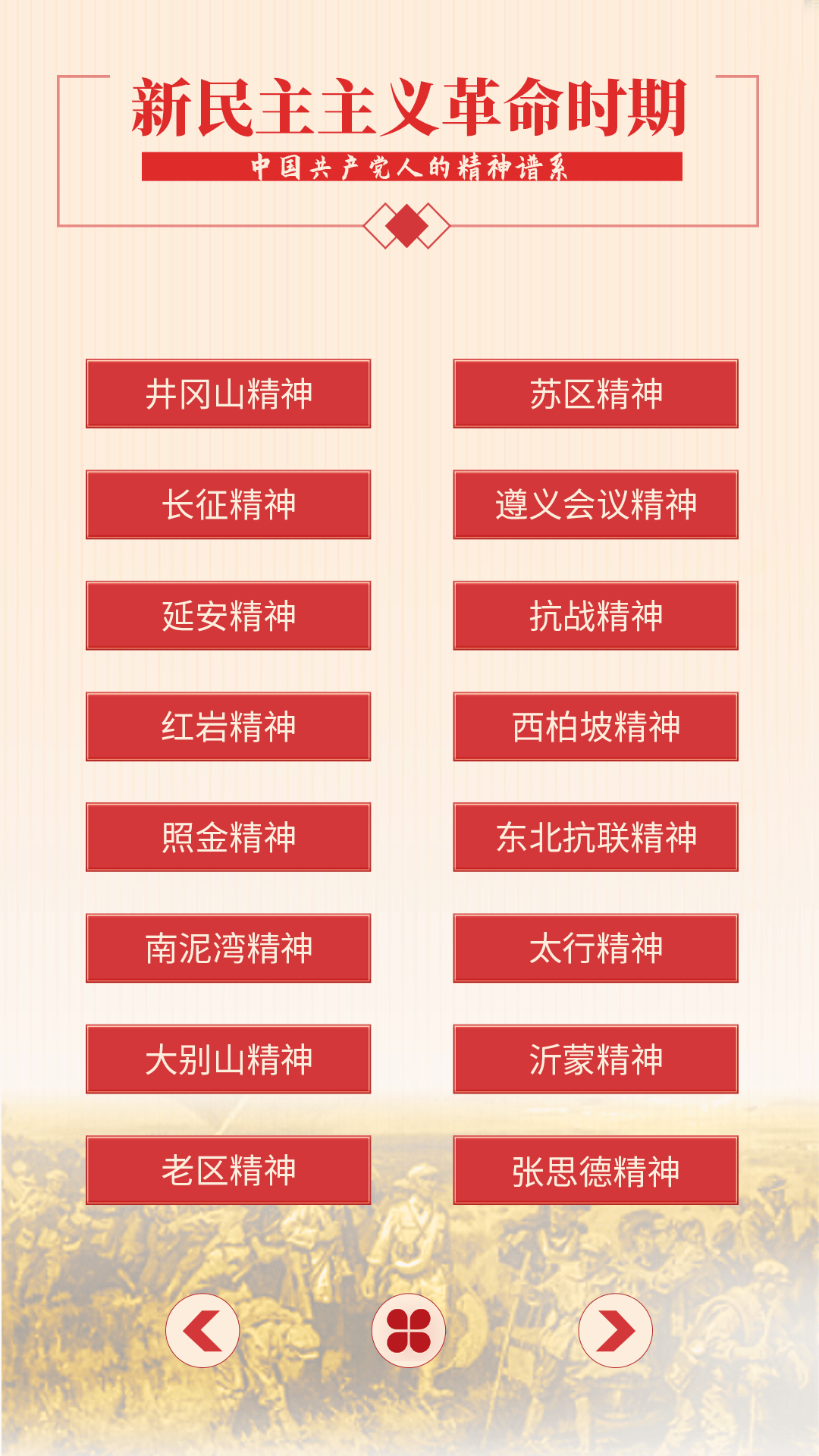View 东北抗联精神
Screen dimensions: 819x1456
click(x=595, y=837)
